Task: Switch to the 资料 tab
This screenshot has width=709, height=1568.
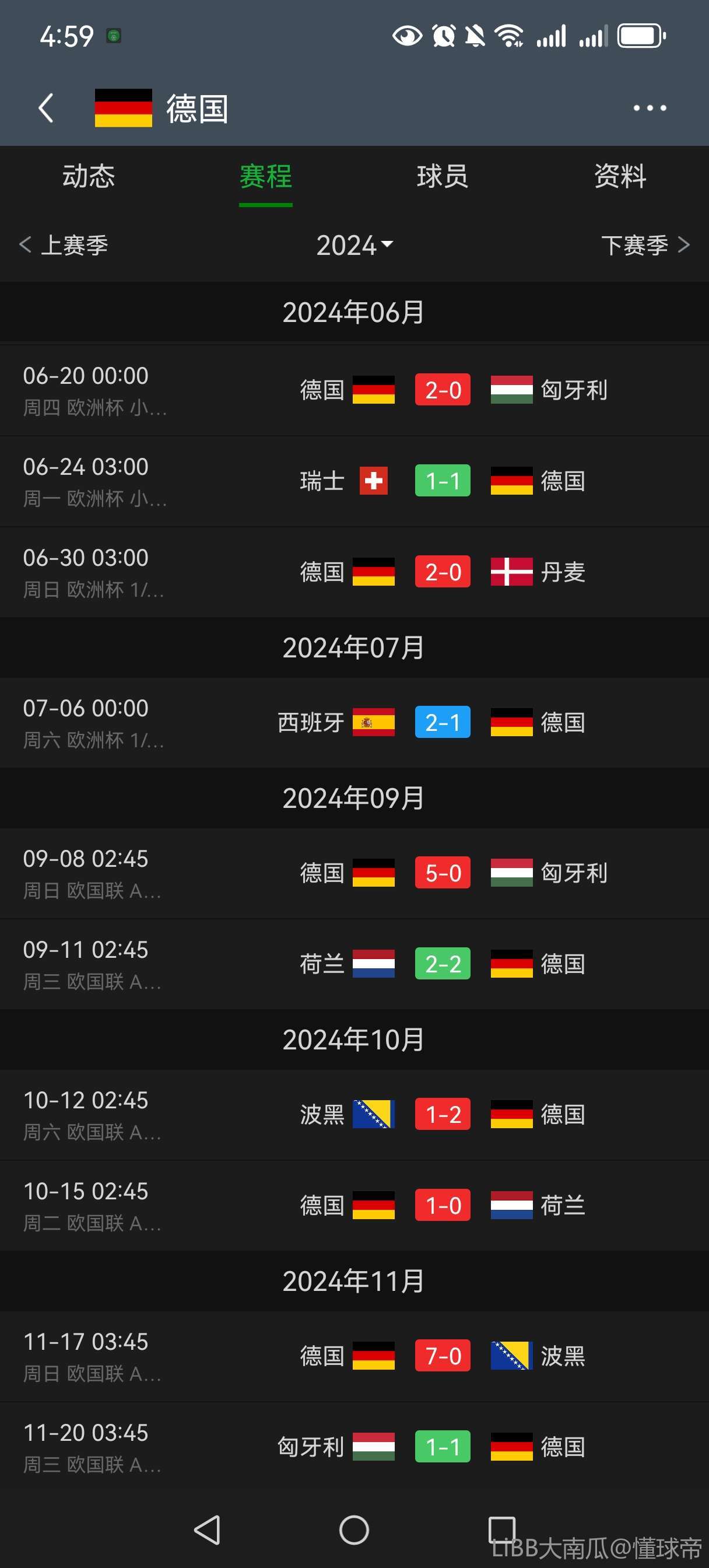Action: click(x=620, y=177)
